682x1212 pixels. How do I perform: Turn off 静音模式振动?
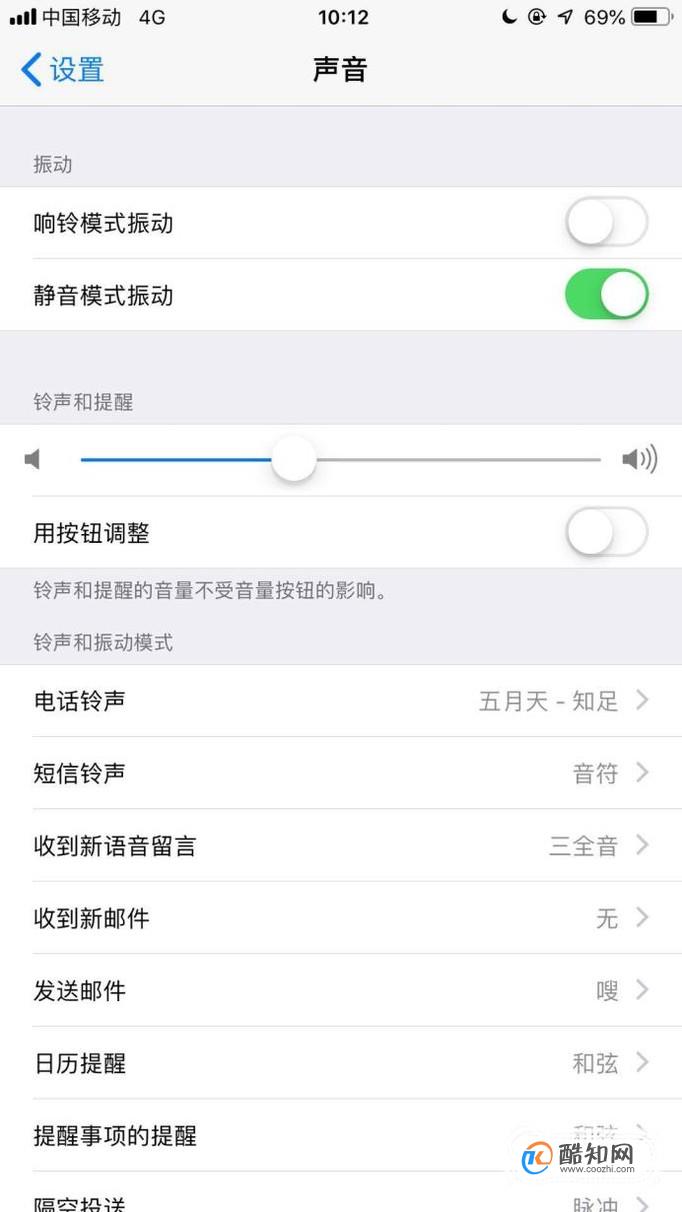[607, 295]
